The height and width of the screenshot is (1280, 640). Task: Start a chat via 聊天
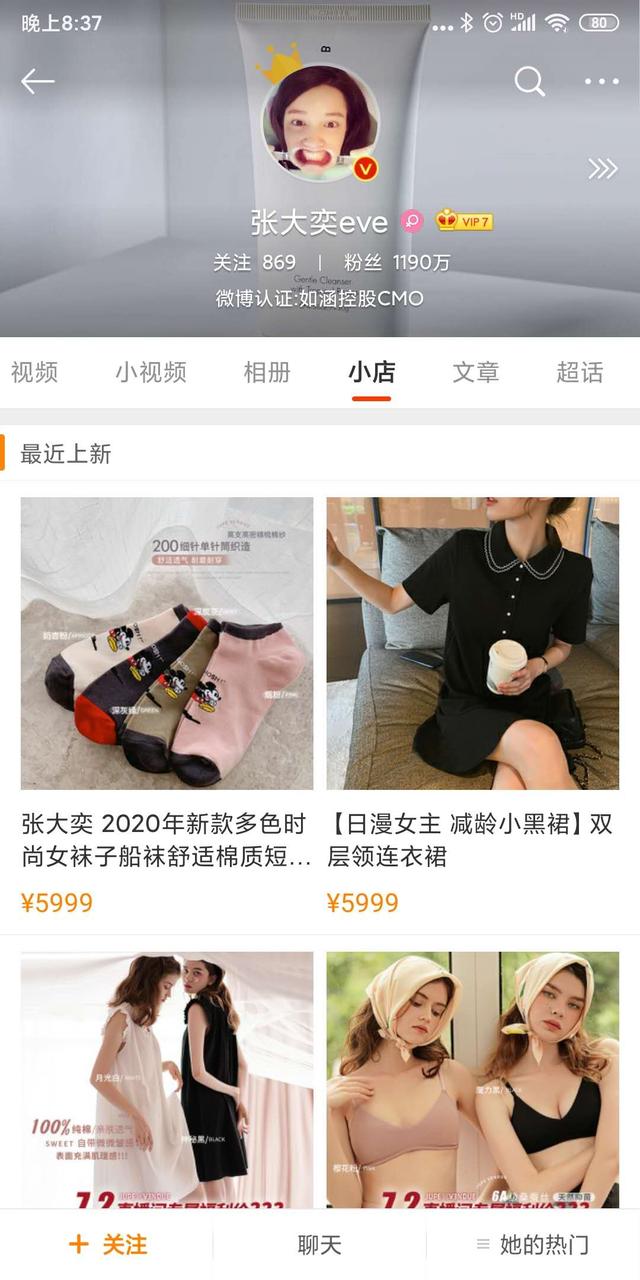[320, 1244]
